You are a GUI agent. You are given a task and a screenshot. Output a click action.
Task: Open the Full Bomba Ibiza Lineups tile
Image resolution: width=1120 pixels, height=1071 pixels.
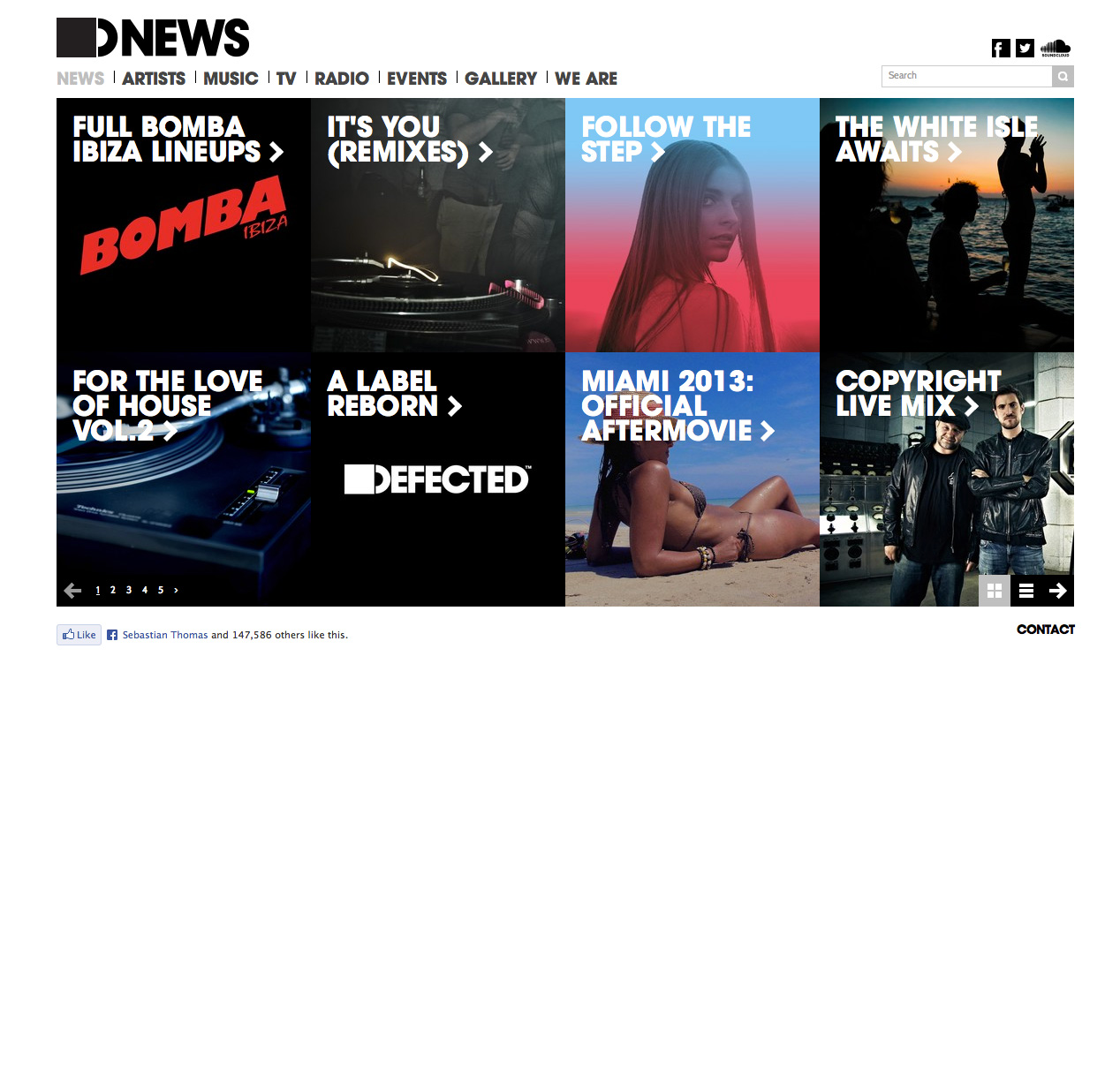[x=184, y=225]
